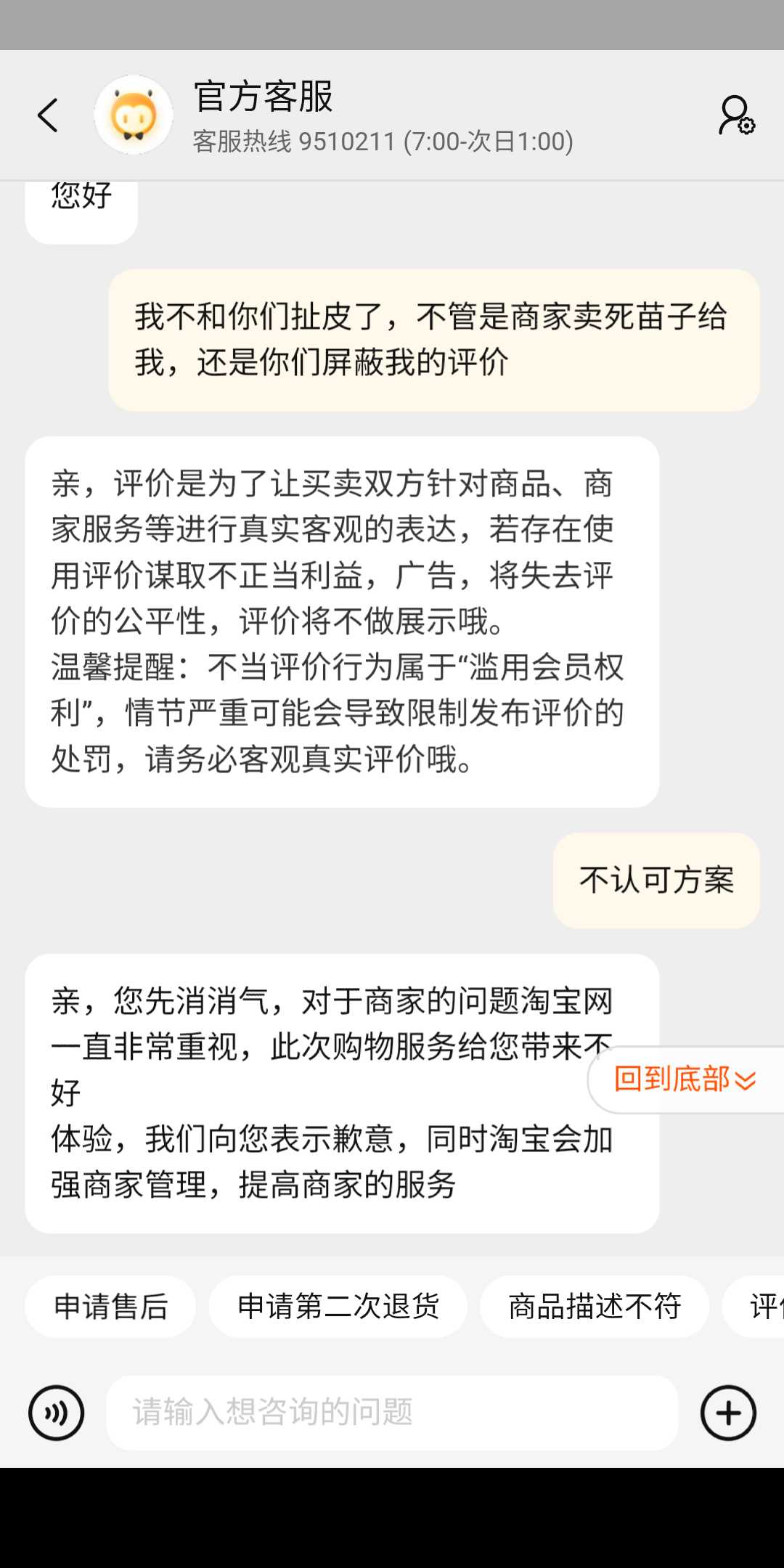
Task: Open the customer service settings icon
Action: pyautogui.click(x=736, y=115)
